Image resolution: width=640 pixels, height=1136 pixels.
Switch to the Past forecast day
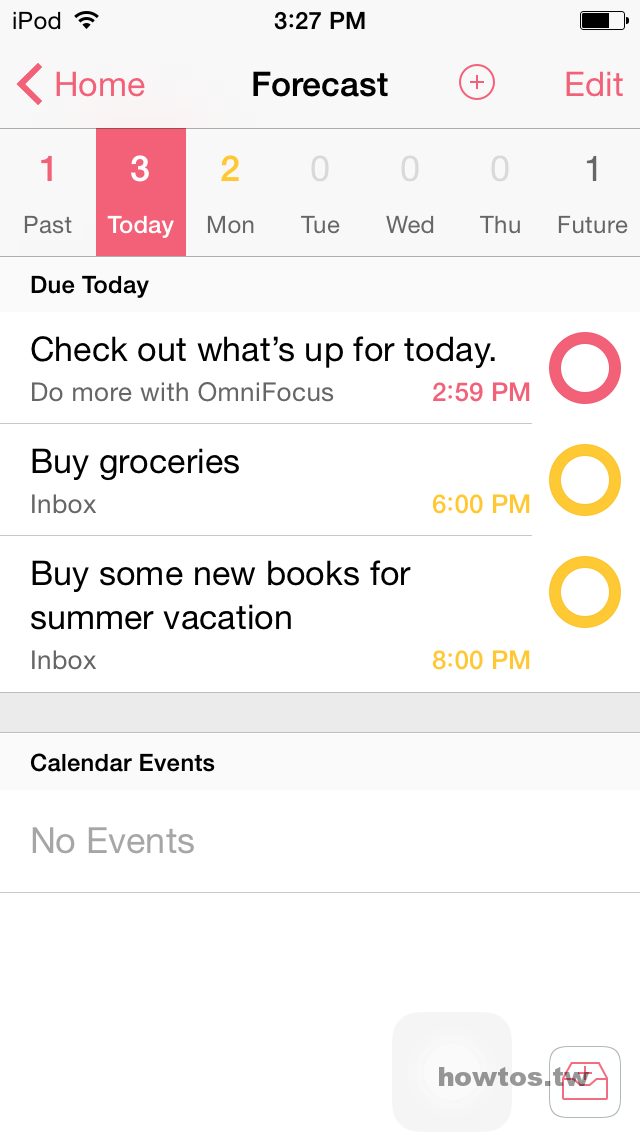[48, 193]
